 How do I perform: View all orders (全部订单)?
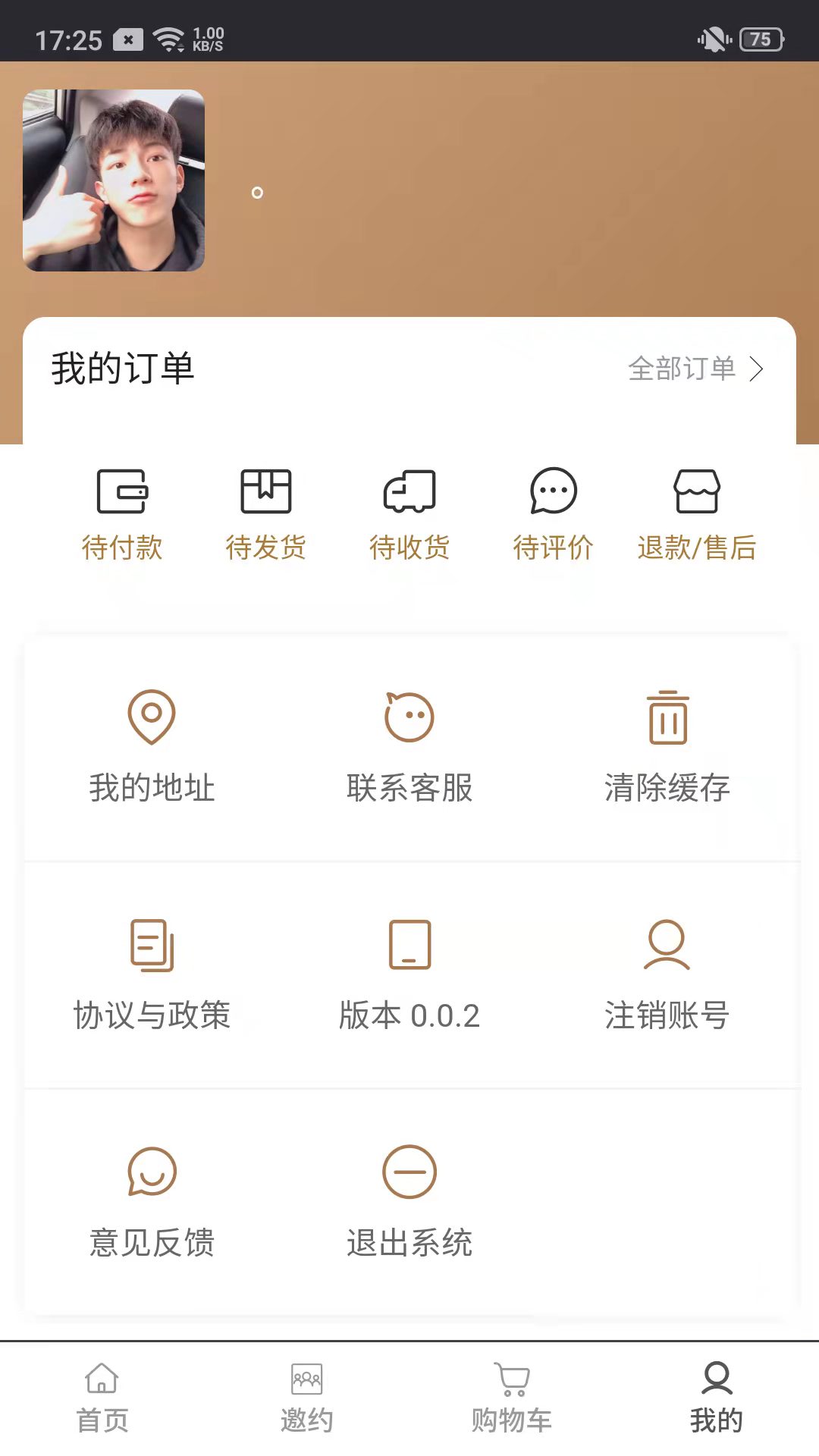(x=695, y=369)
